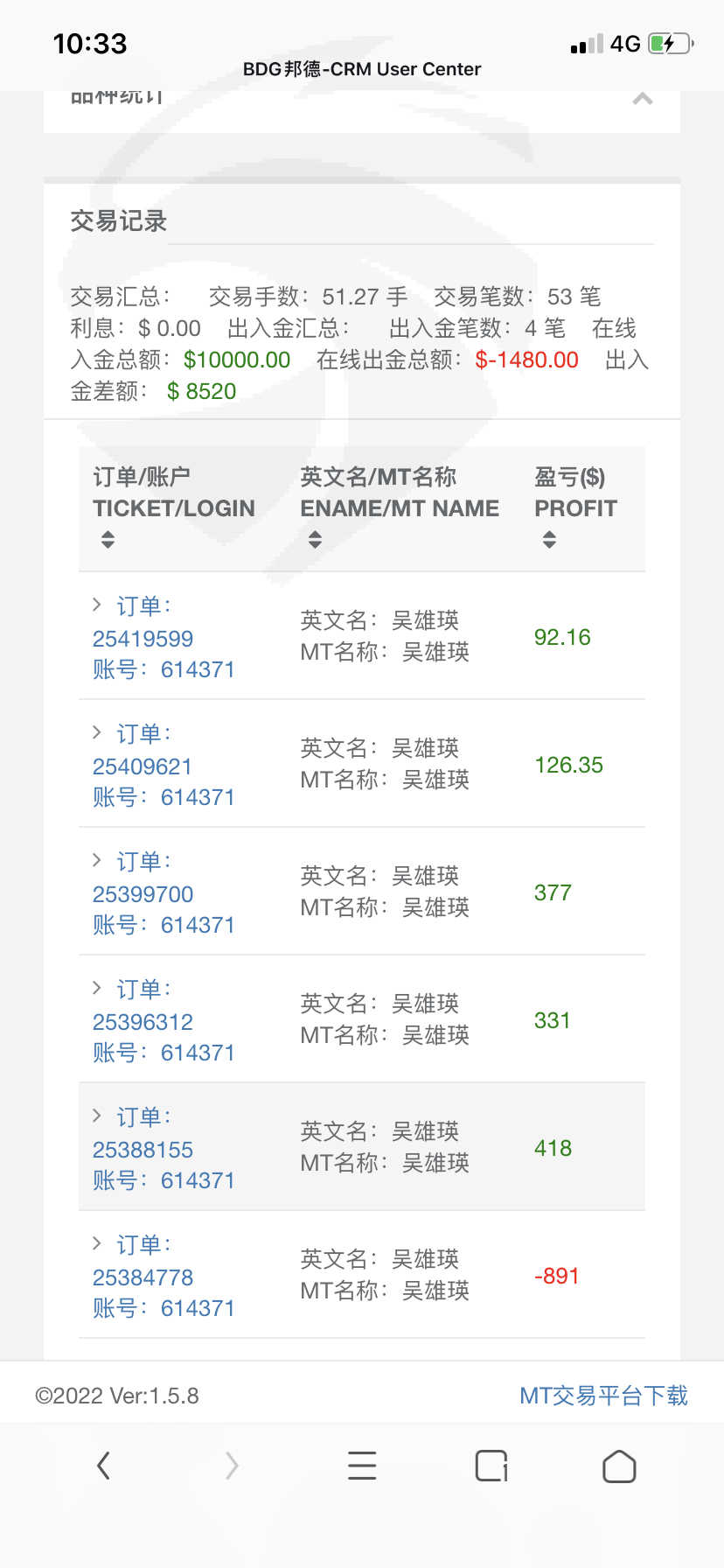Collapse the section with the up chevron
The width and height of the screenshot is (724, 1568).
(643, 99)
